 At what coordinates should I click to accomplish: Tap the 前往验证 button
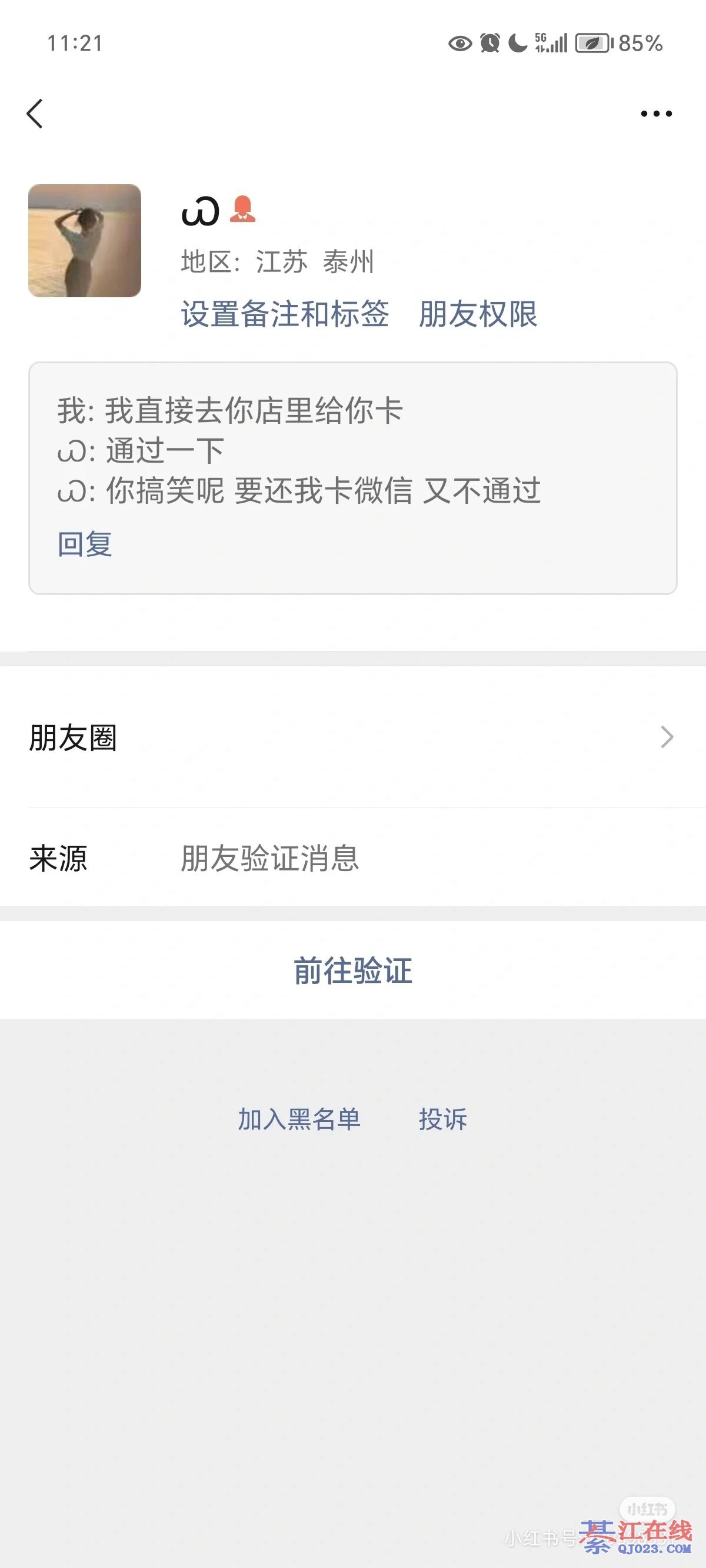point(353,970)
